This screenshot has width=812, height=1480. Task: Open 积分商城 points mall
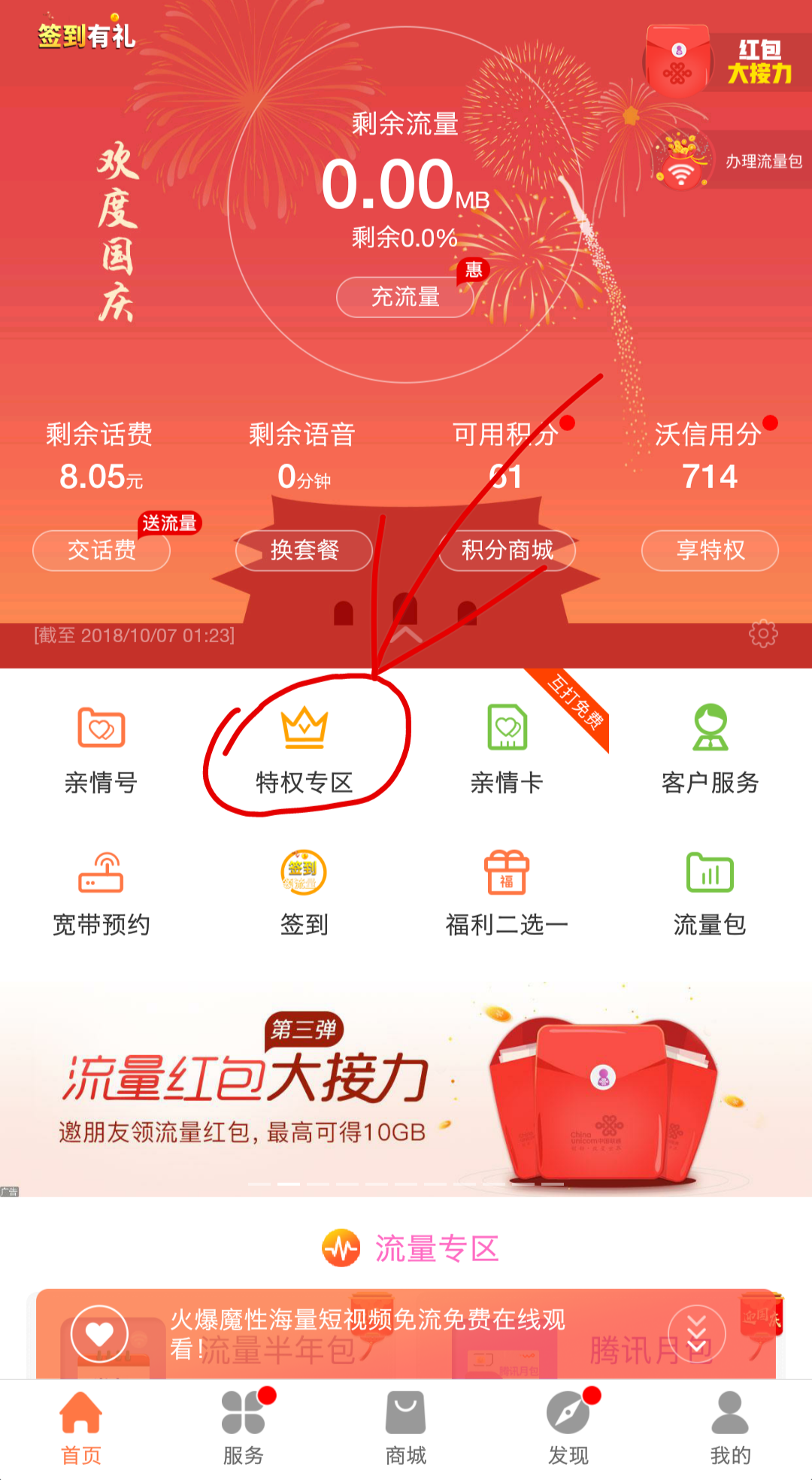507,550
